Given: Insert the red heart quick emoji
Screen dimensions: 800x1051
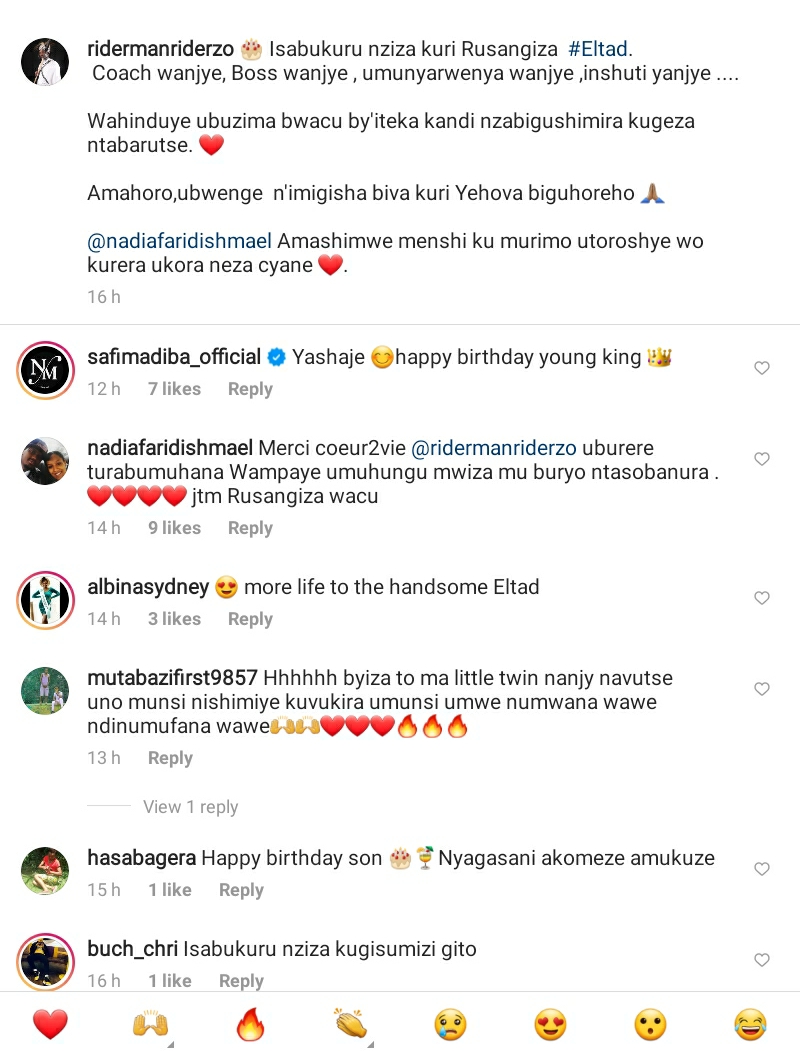Looking at the screenshot, I should pyautogui.click(x=50, y=1024).
